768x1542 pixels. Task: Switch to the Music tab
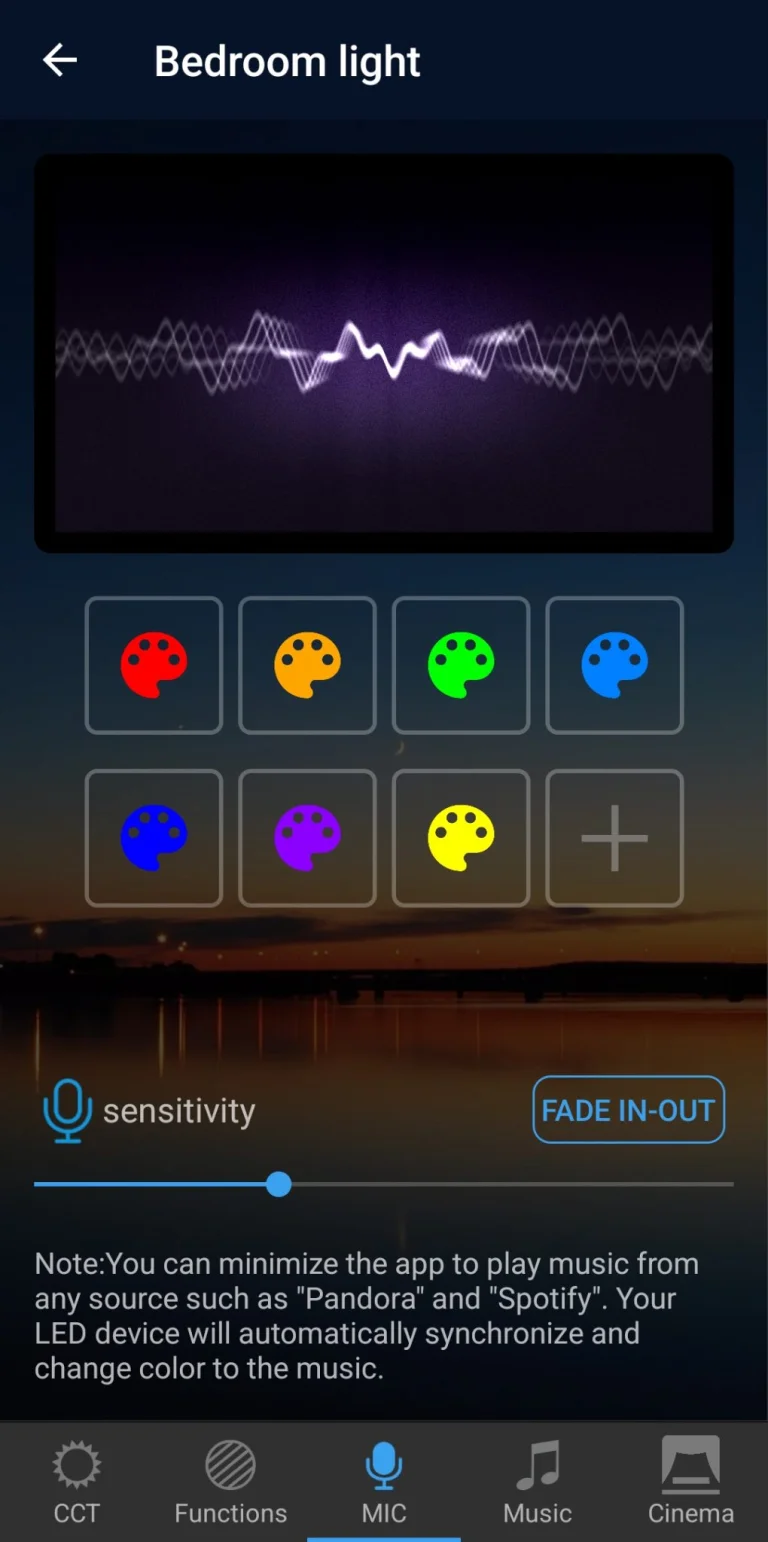tap(538, 1483)
